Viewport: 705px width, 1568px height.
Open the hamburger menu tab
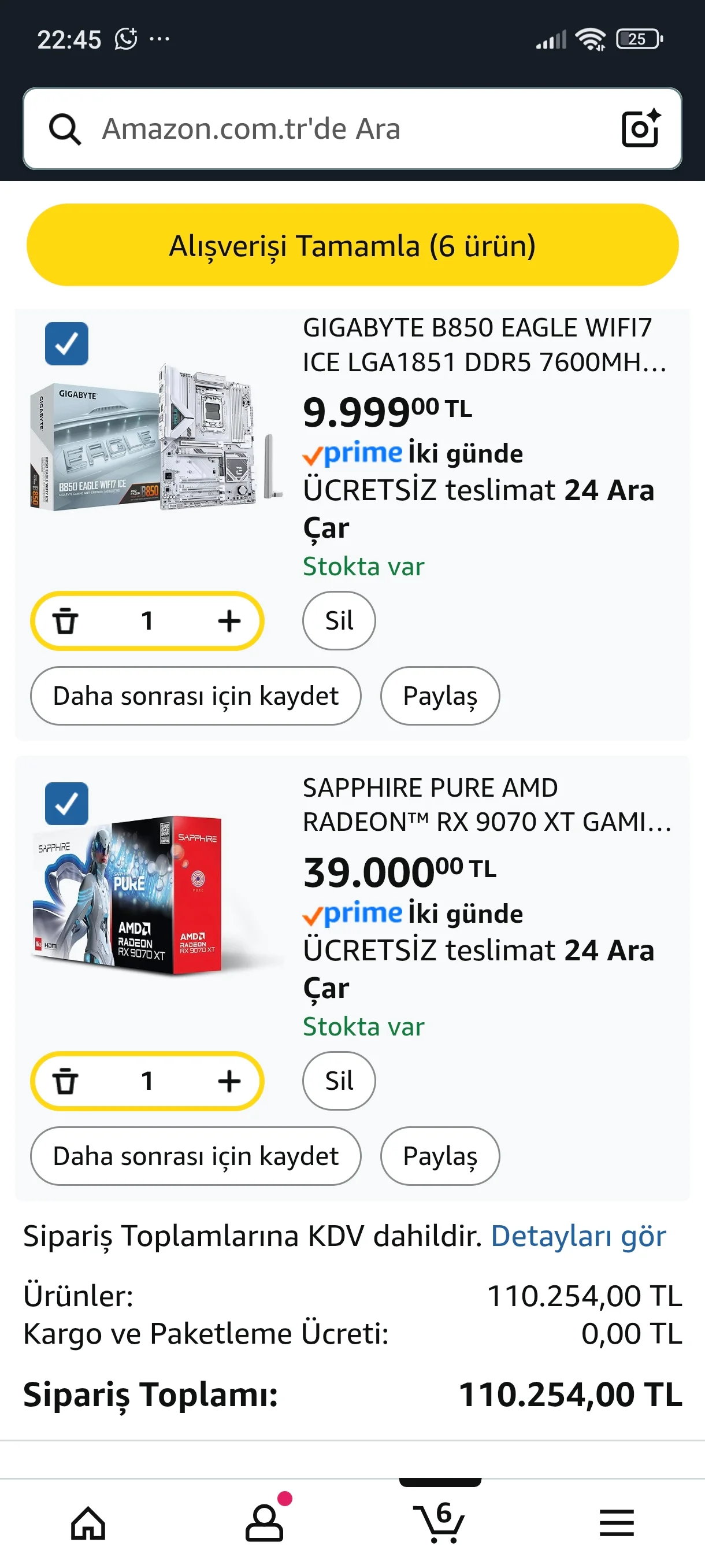(x=616, y=1523)
